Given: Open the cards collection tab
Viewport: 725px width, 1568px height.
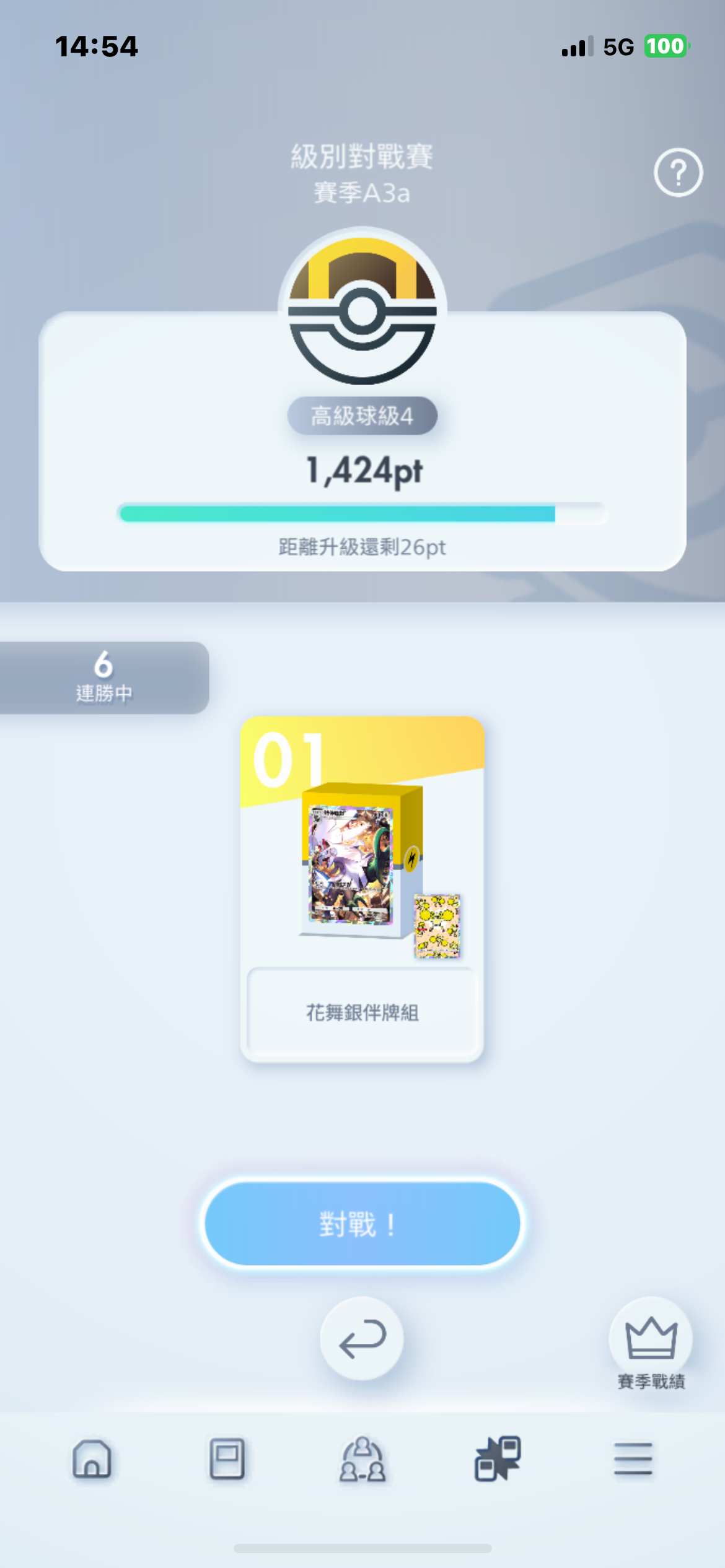Looking at the screenshot, I should click(x=227, y=1459).
